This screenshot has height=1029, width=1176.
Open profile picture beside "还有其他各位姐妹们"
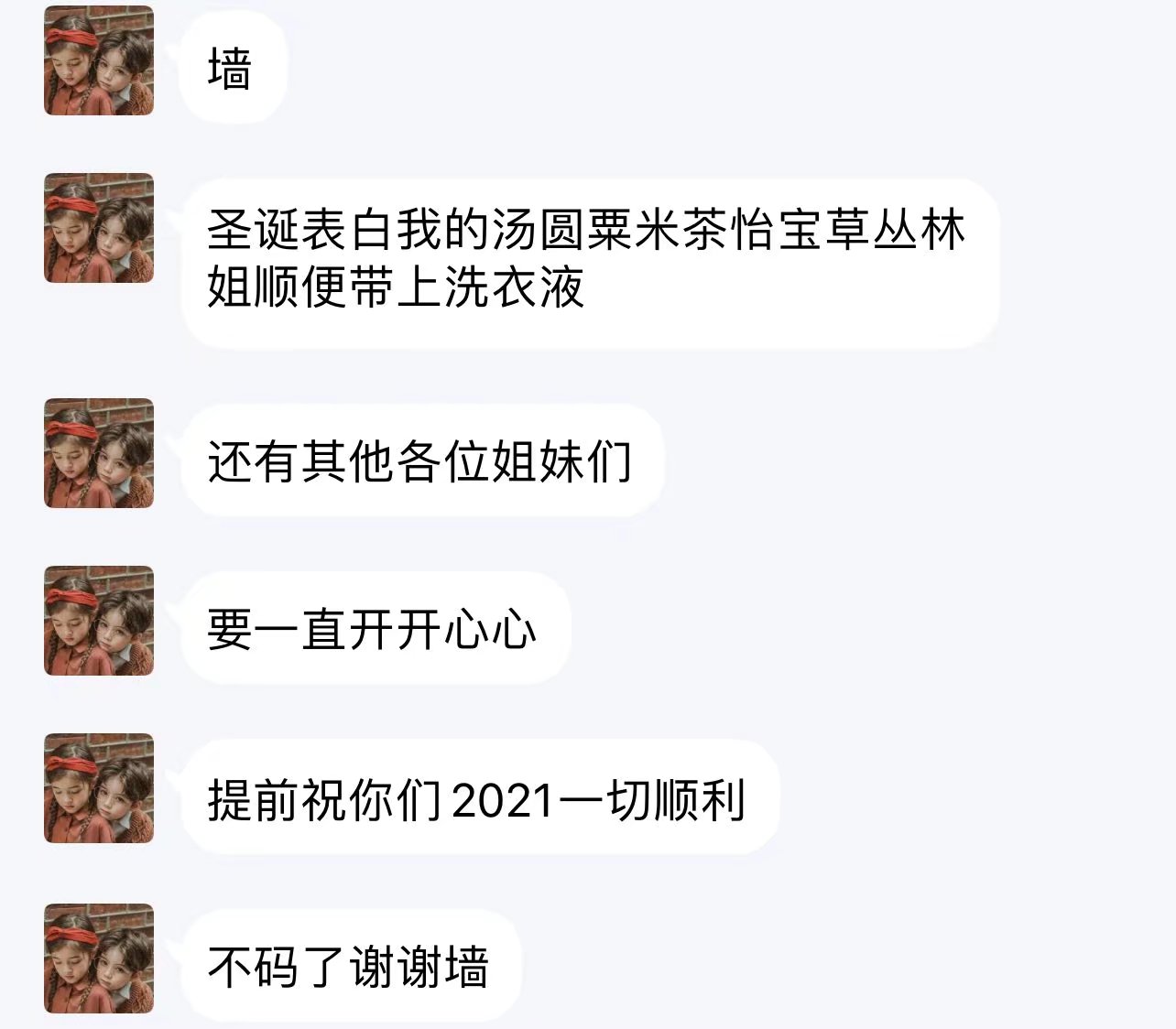pos(99,453)
